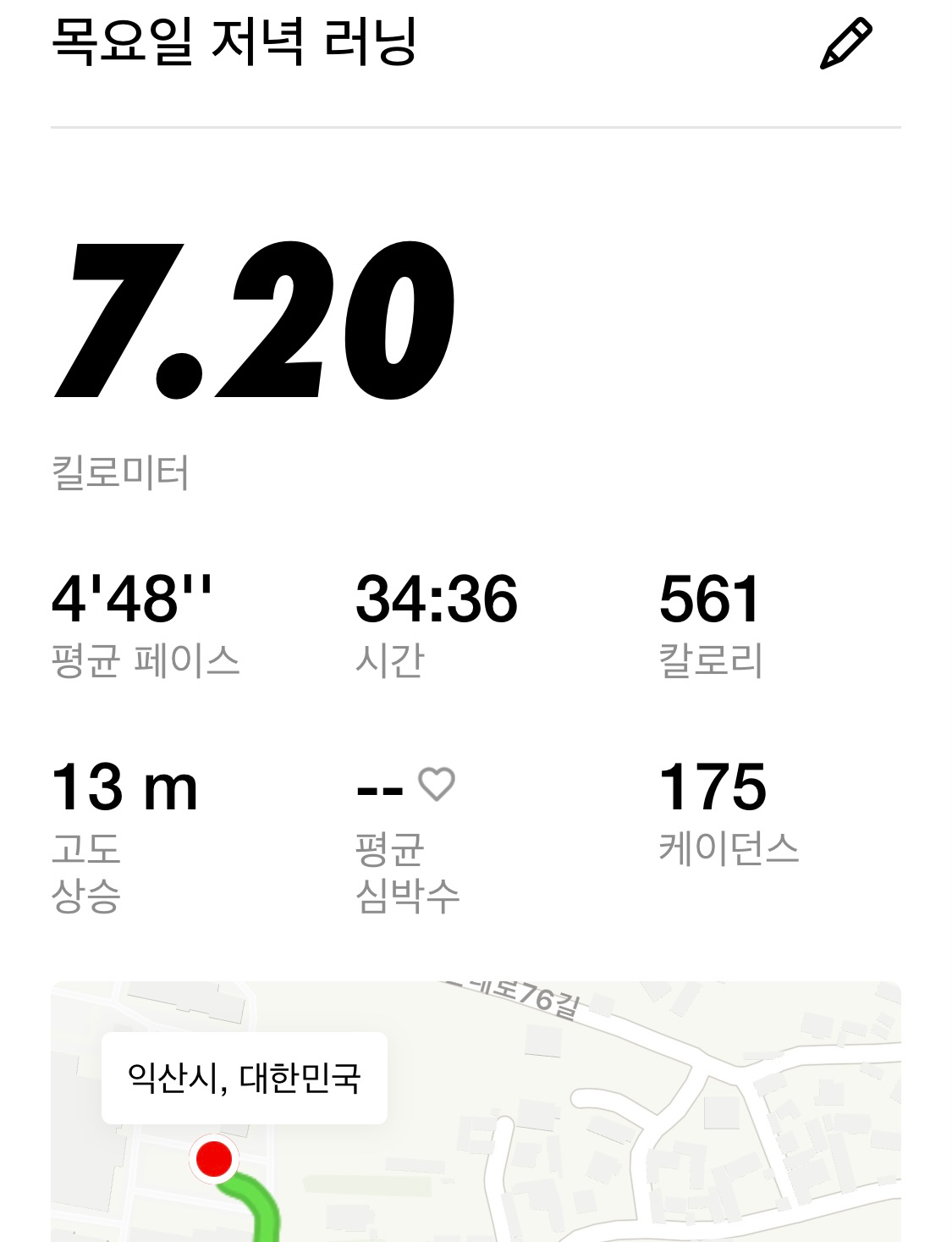Screen dimensions: 952x1242
Task: Select the 175 cadence stat
Action: coord(713,788)
